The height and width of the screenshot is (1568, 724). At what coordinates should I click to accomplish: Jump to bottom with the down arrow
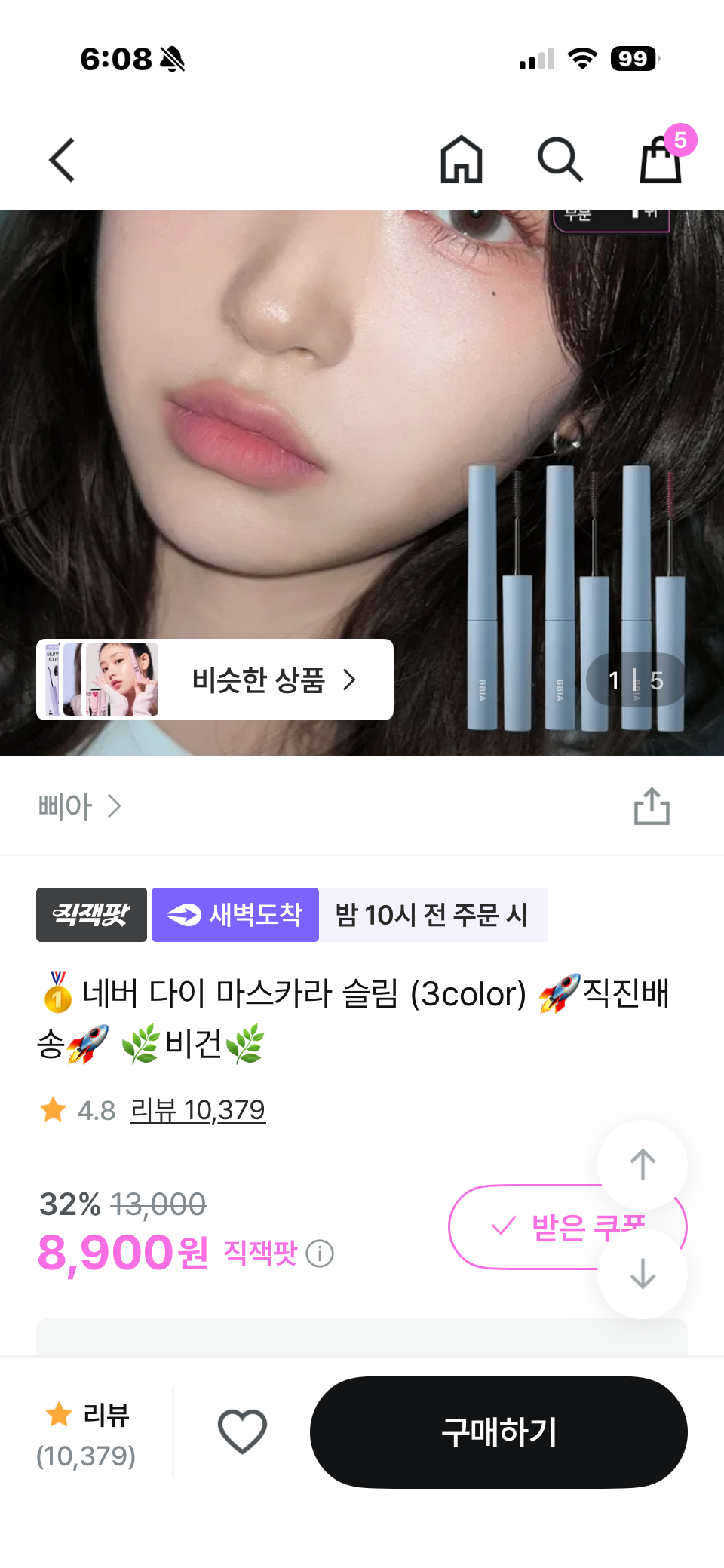coord(643,1274)
